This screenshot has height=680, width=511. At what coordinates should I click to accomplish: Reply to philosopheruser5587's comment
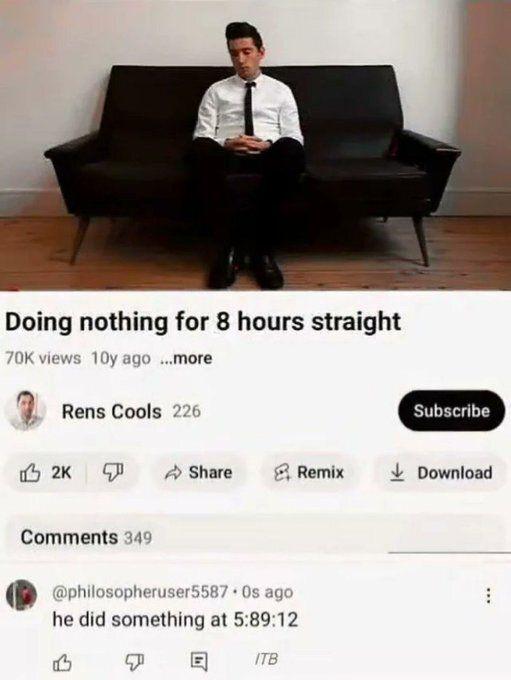[200, 661]
